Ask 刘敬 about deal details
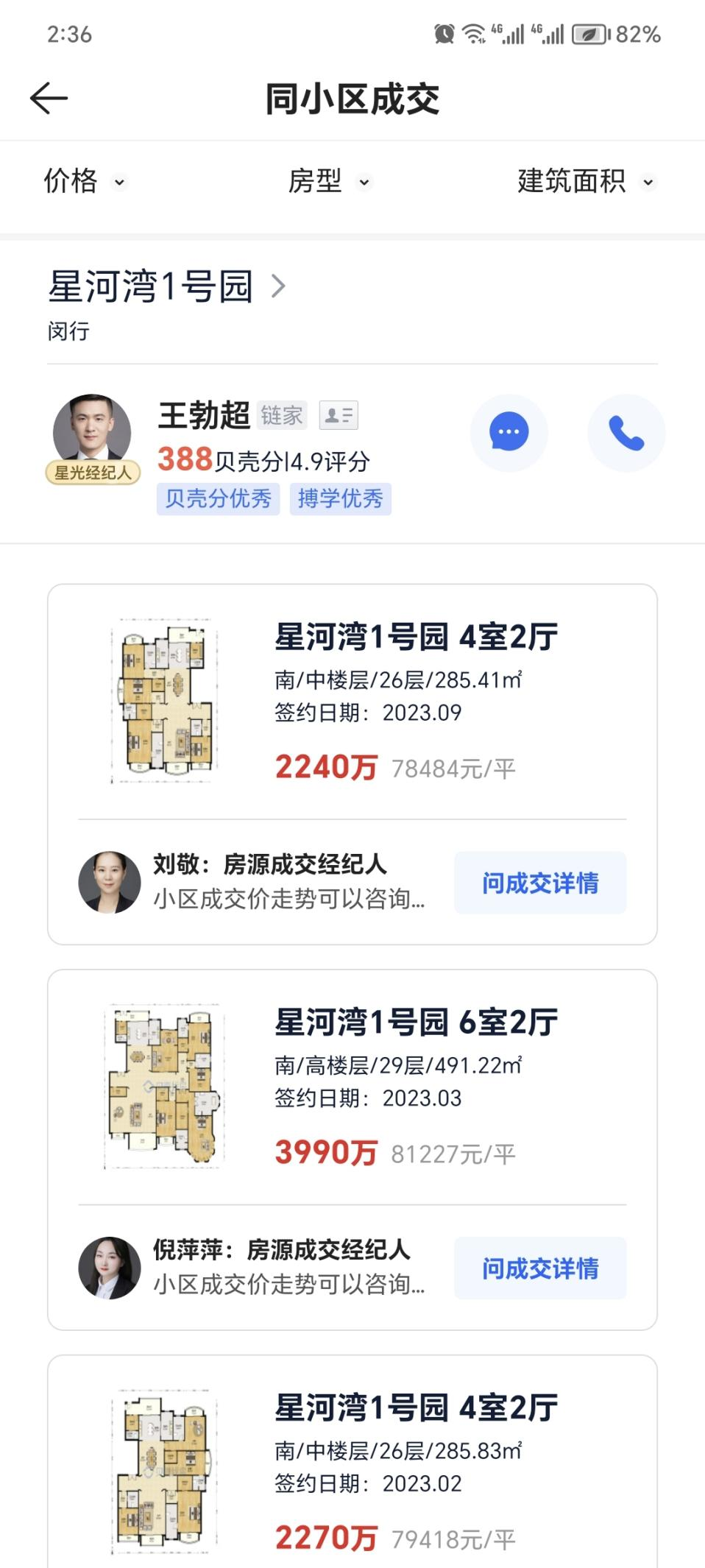The width and height of the screenshot is (705, 1568). (x=539, y=883)
